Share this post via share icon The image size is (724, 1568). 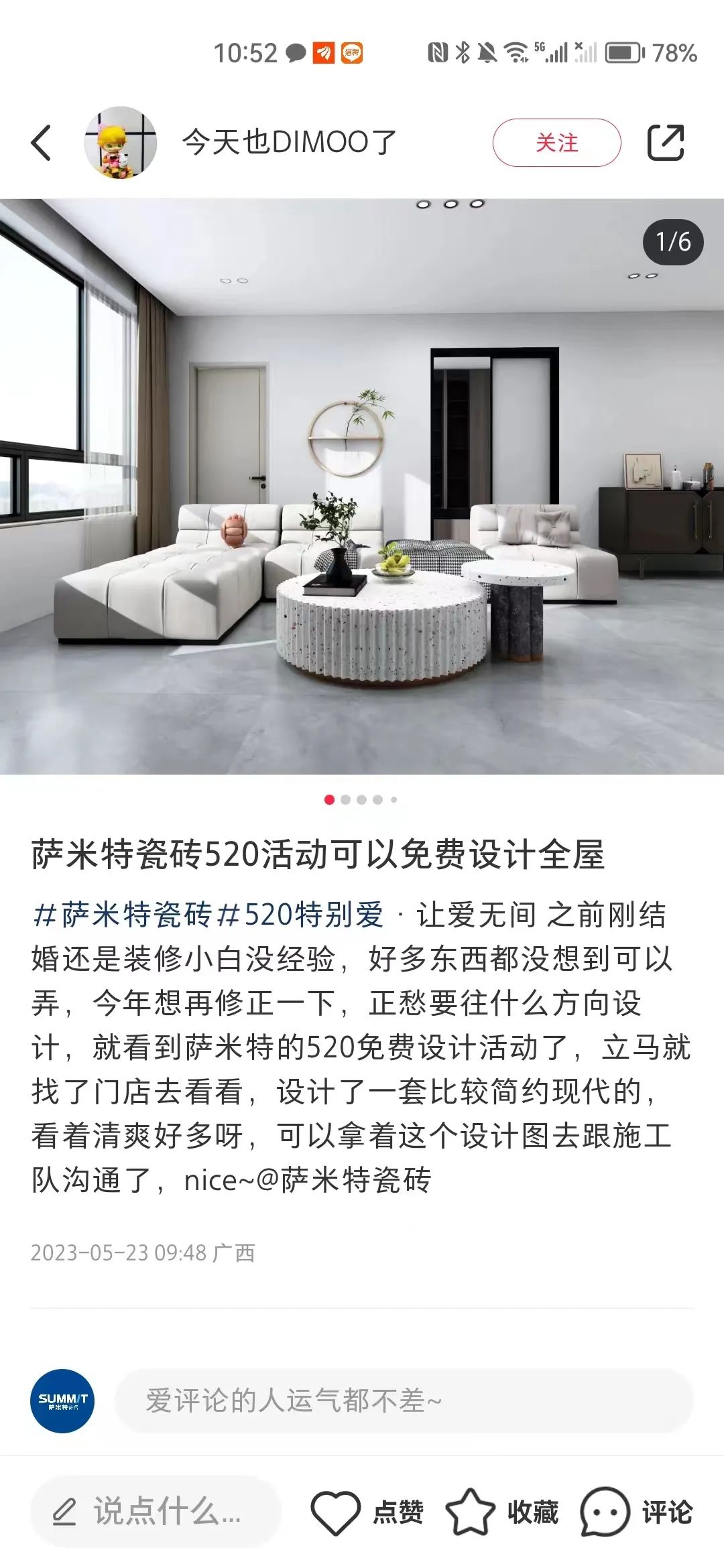(665, 143)
